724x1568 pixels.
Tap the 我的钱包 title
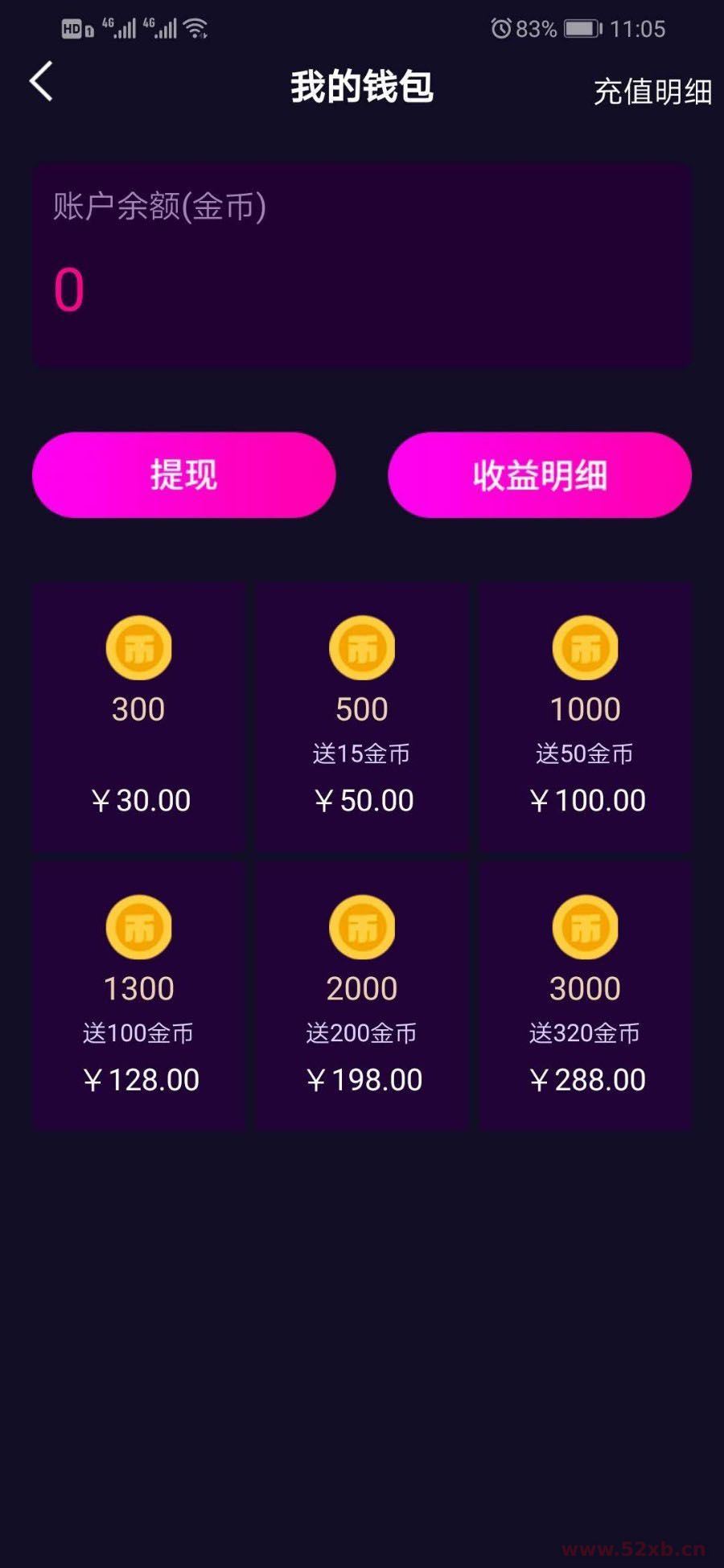(362, 88)
